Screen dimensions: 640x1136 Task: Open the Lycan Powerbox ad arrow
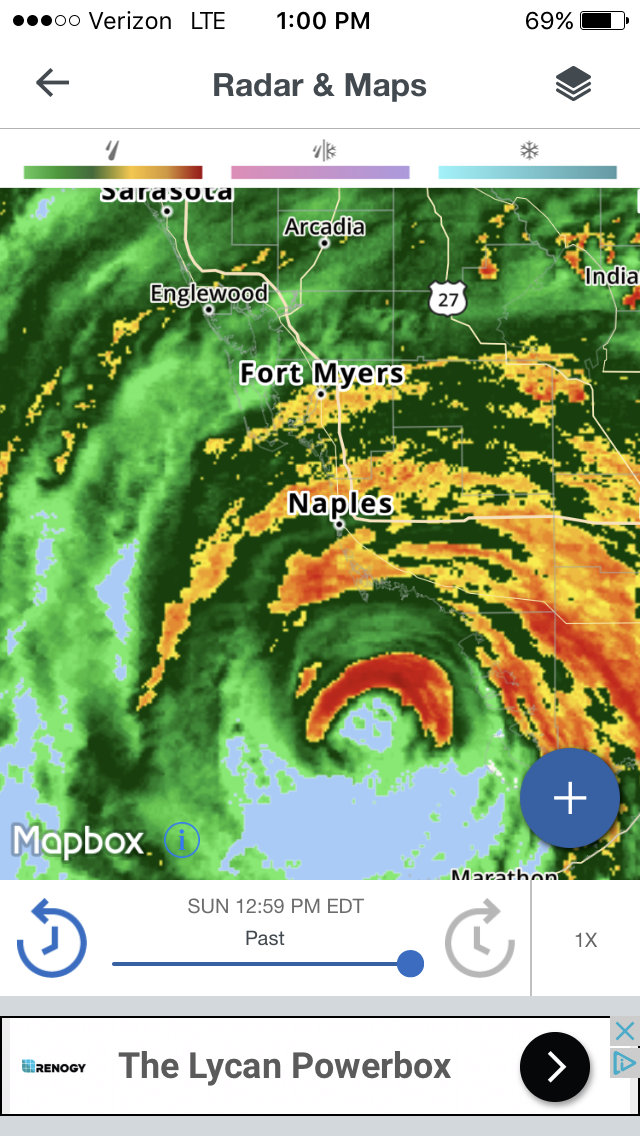(554, 1066)
